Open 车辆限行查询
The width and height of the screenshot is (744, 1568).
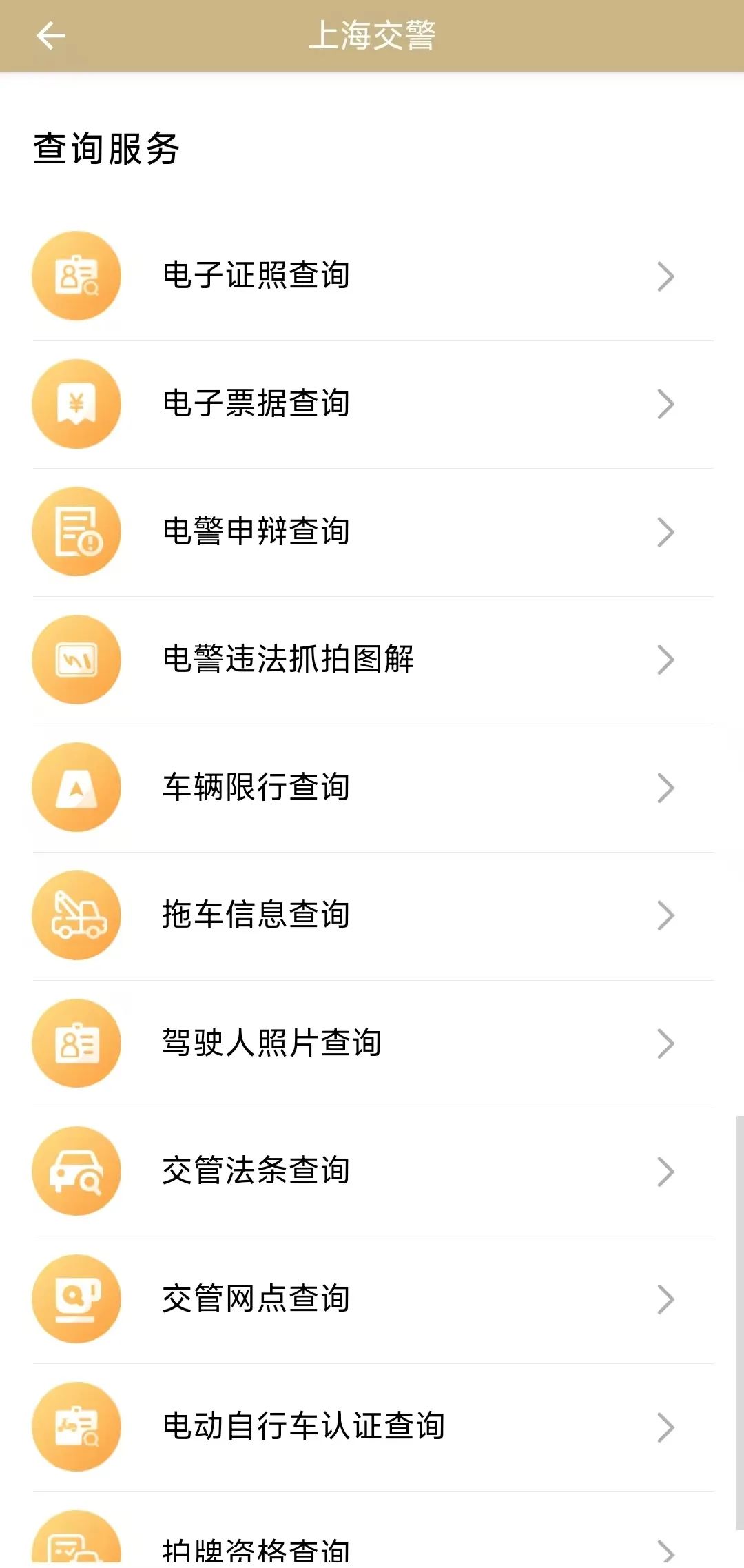372,788
